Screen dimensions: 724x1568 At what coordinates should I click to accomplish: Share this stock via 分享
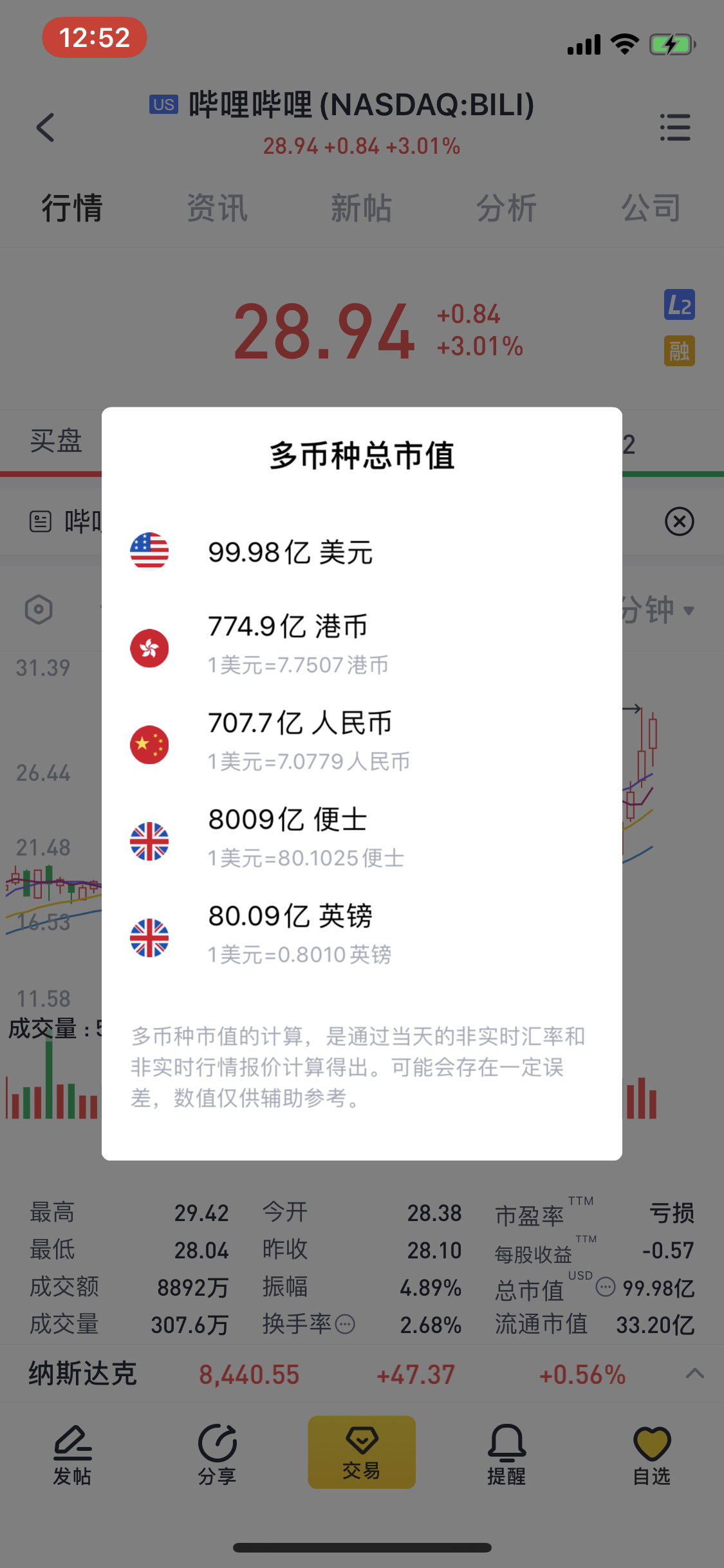pos(217,1455)
